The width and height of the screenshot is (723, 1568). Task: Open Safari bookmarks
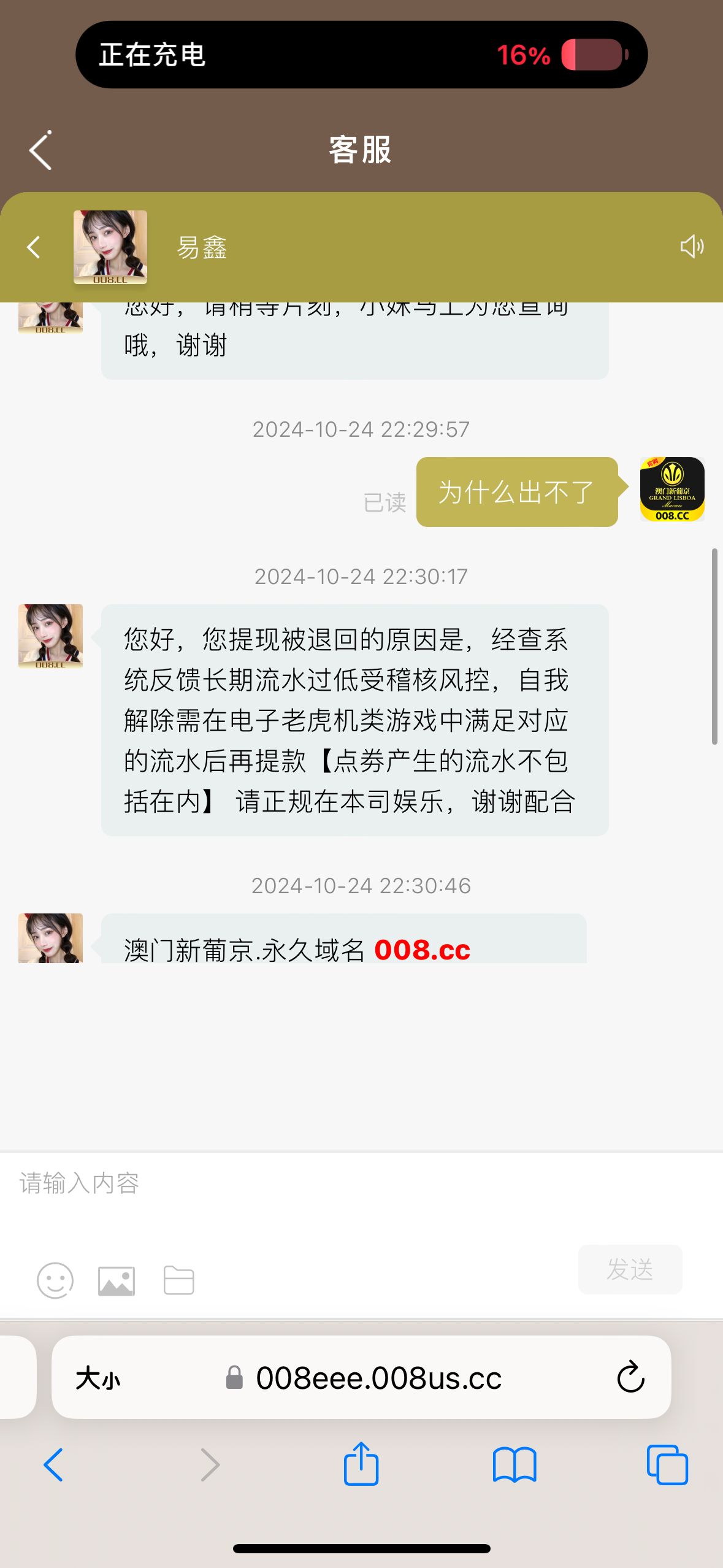pyautogui.click(x=514, y=1465)
